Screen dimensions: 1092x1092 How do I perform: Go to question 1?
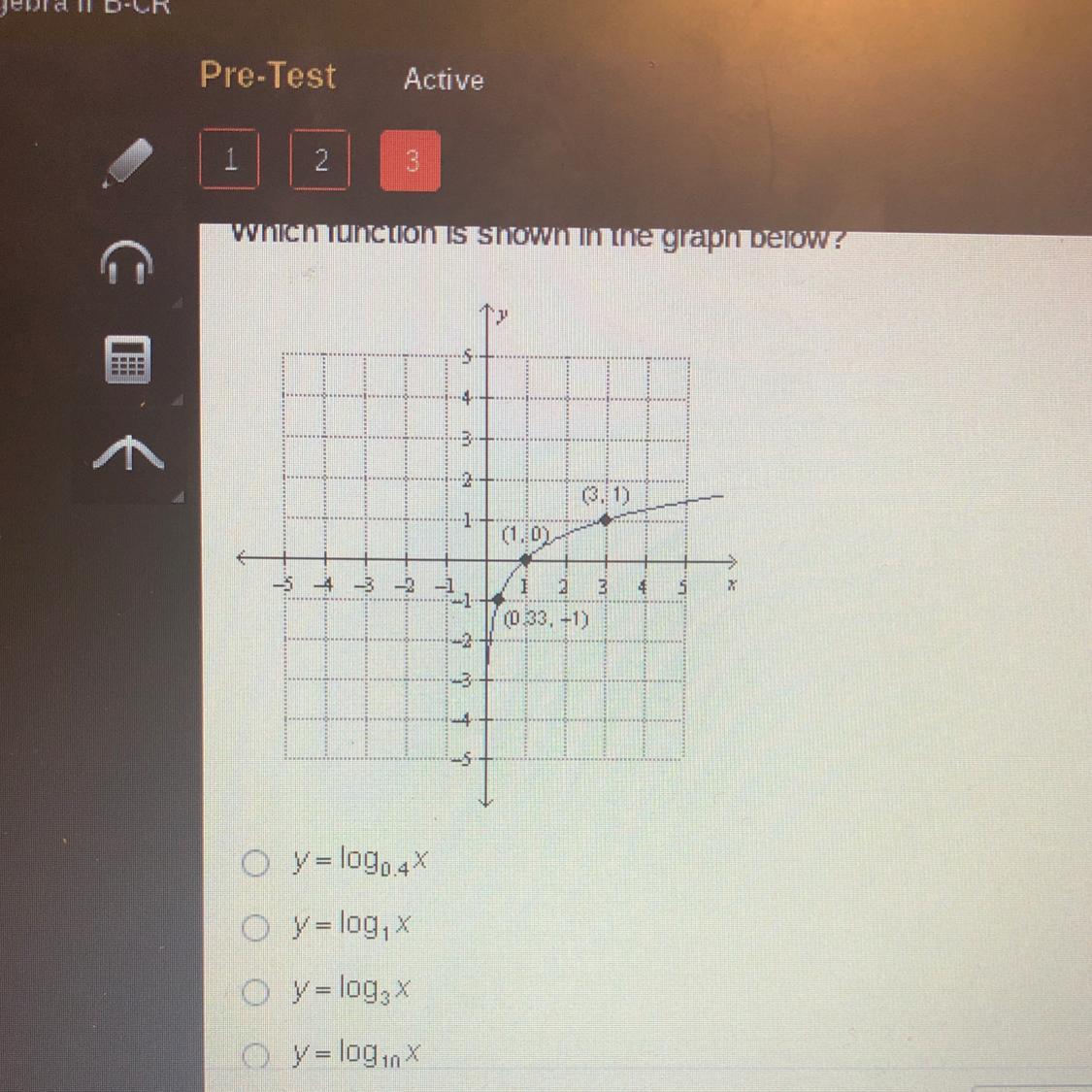pyautogui.click(x=230, y=159)
